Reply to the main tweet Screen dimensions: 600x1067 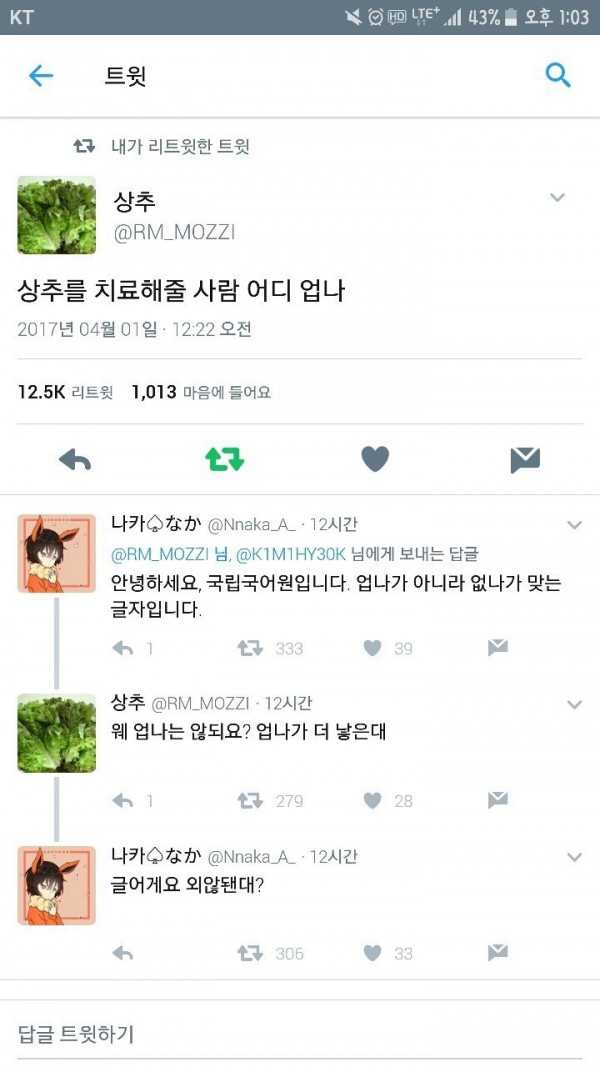coord(75,459)
